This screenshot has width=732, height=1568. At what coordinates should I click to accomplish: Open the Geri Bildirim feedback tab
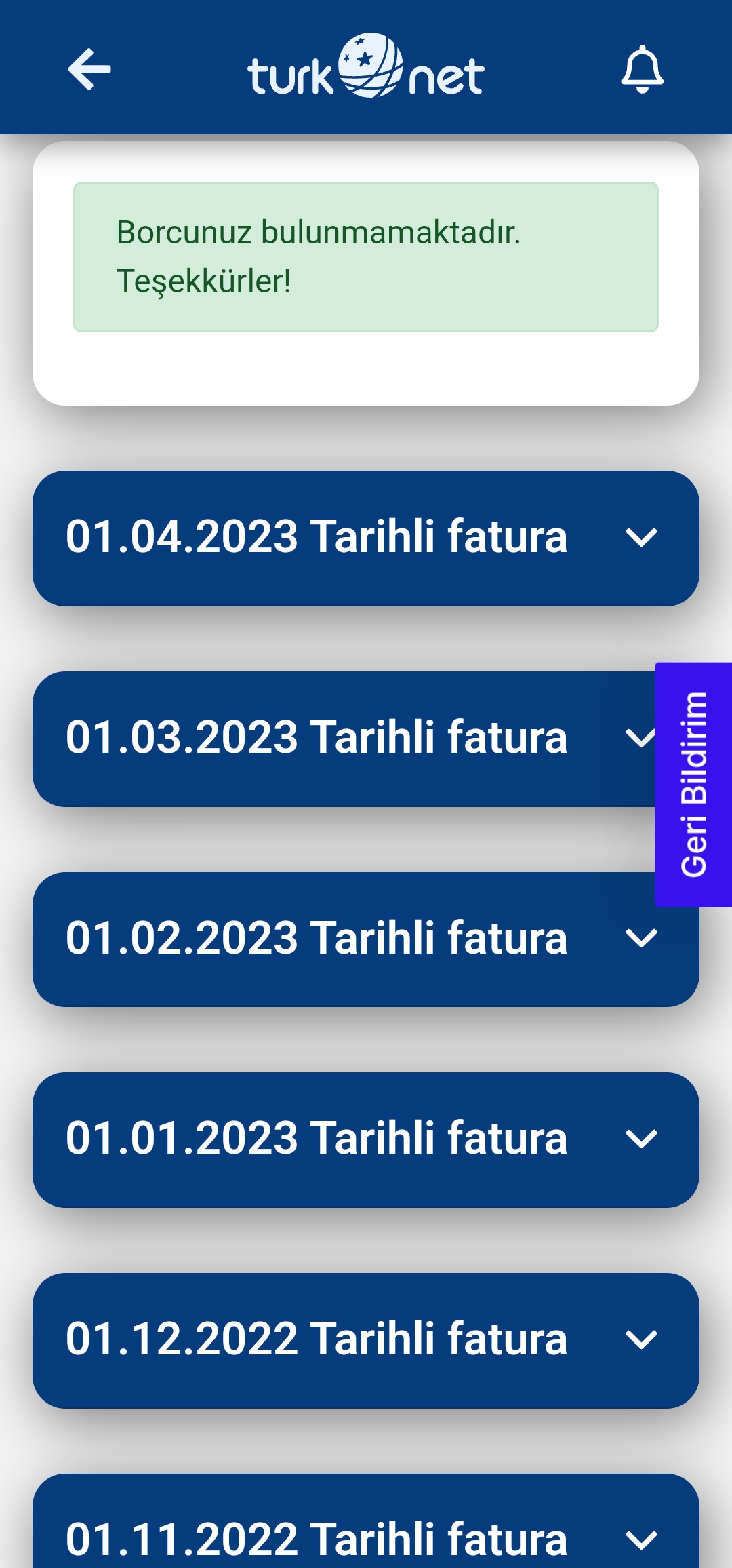coord(693,785)
